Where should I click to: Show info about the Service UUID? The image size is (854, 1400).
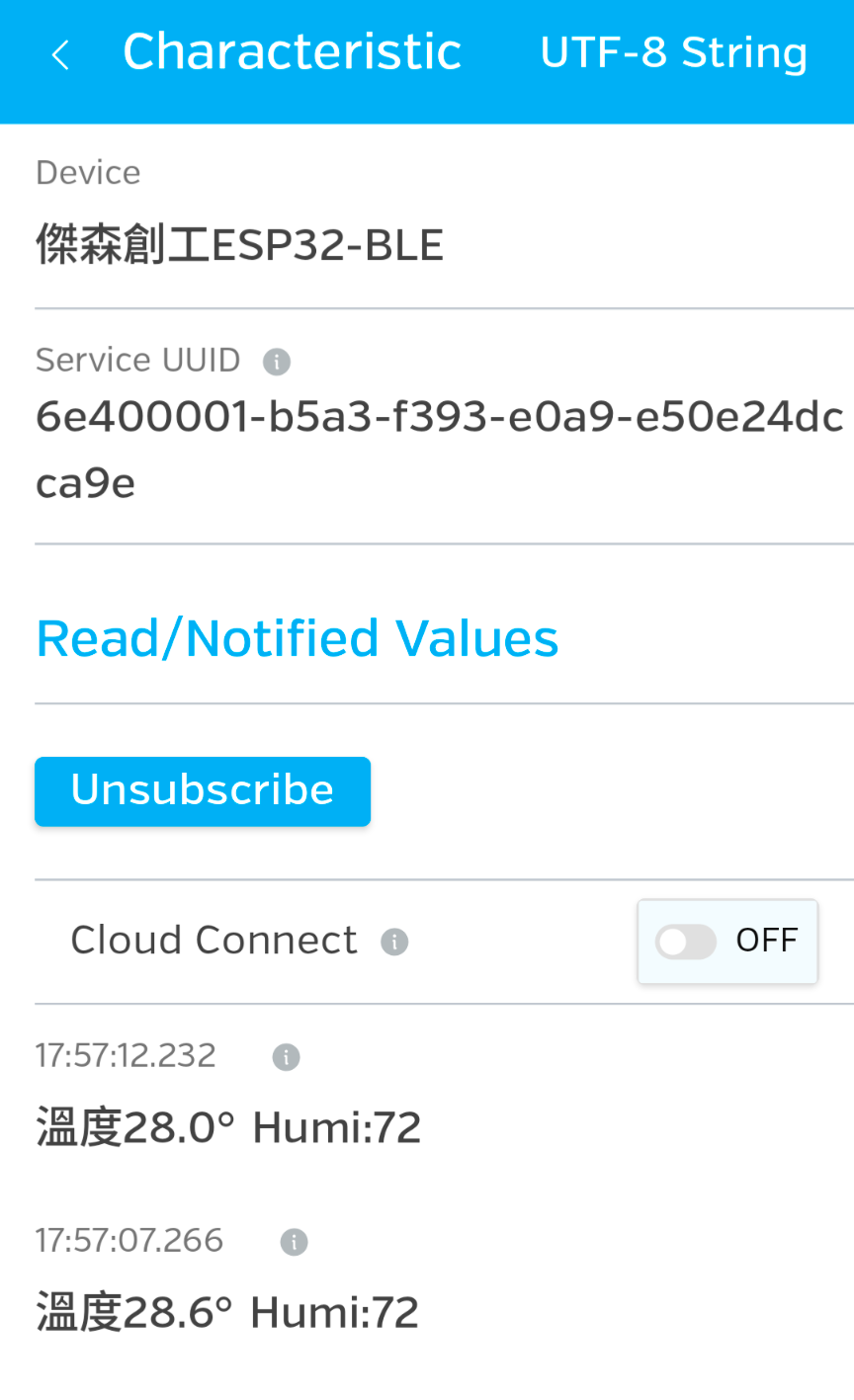(277, 363)
